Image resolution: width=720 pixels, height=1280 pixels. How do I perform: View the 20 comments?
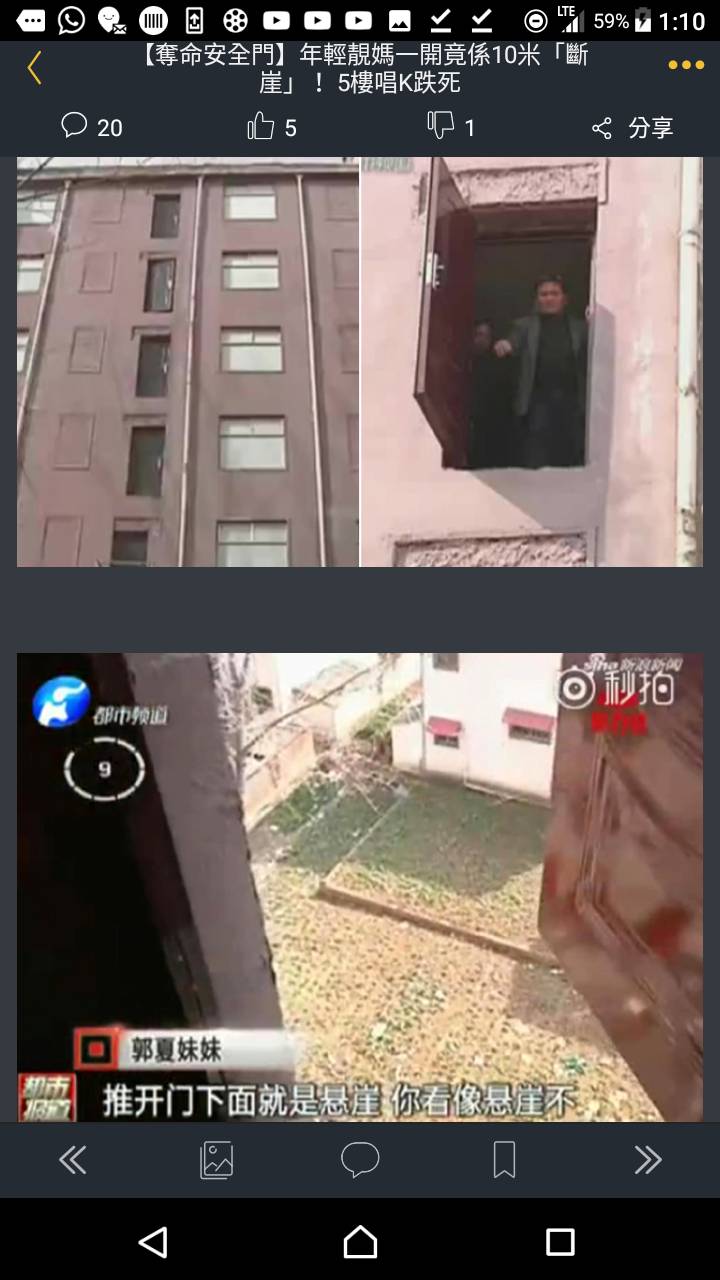pos(91,127)
